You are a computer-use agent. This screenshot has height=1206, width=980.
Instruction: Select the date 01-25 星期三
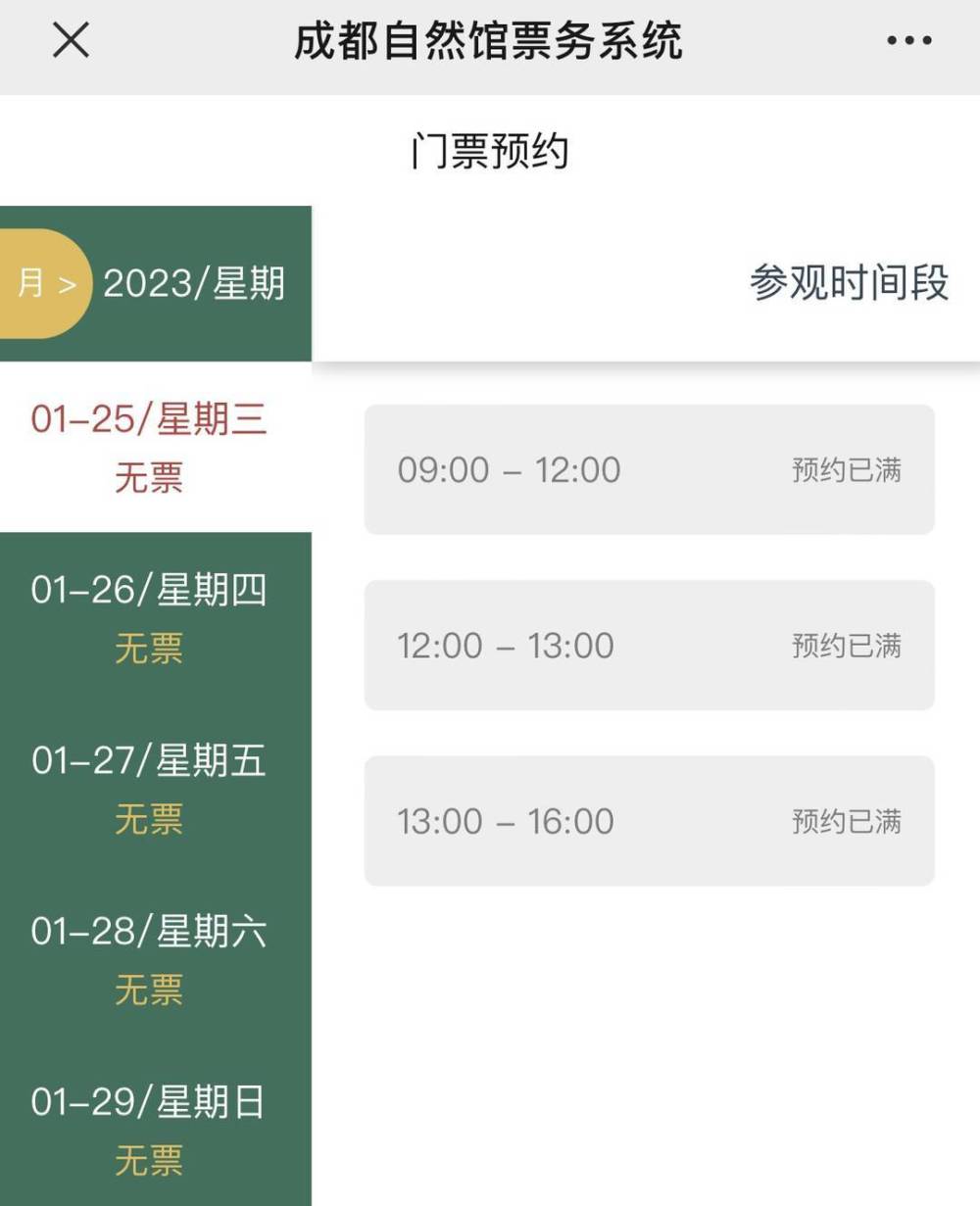pos(149,447)
